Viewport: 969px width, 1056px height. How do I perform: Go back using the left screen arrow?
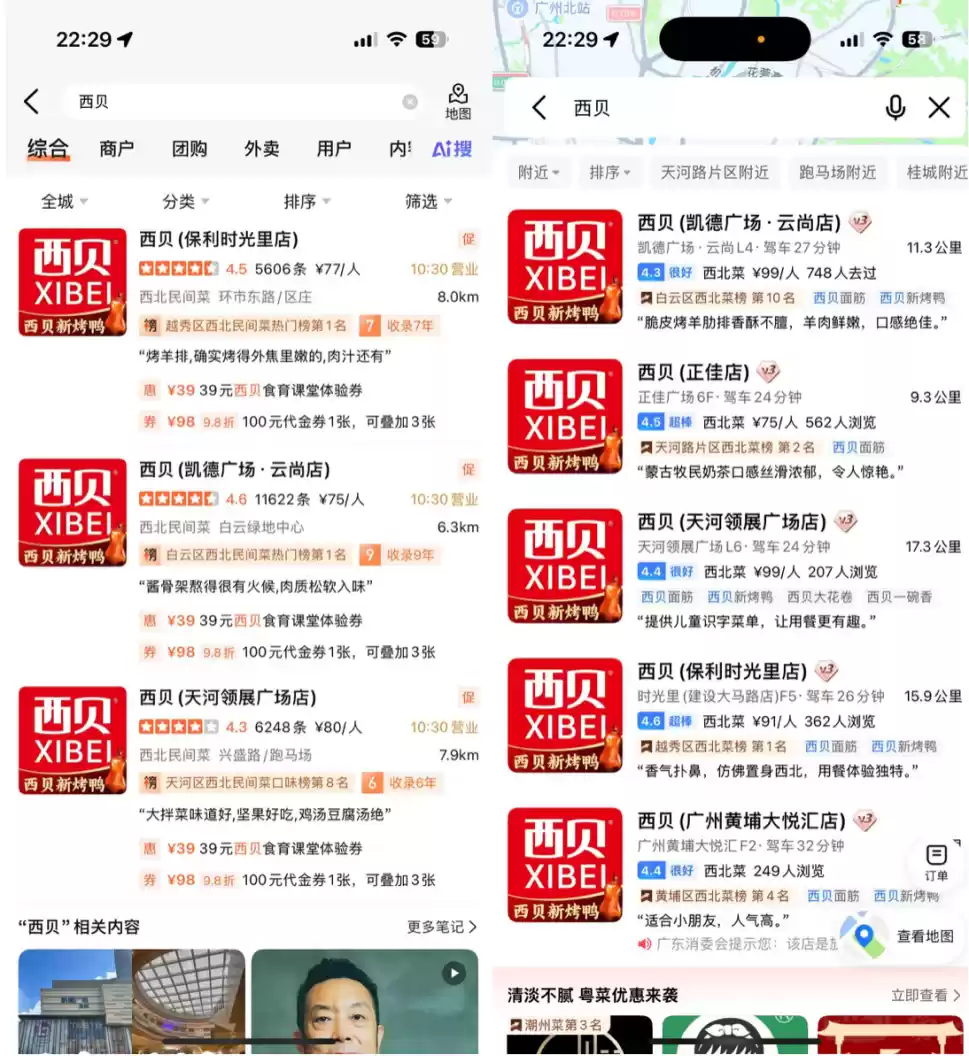30,101
